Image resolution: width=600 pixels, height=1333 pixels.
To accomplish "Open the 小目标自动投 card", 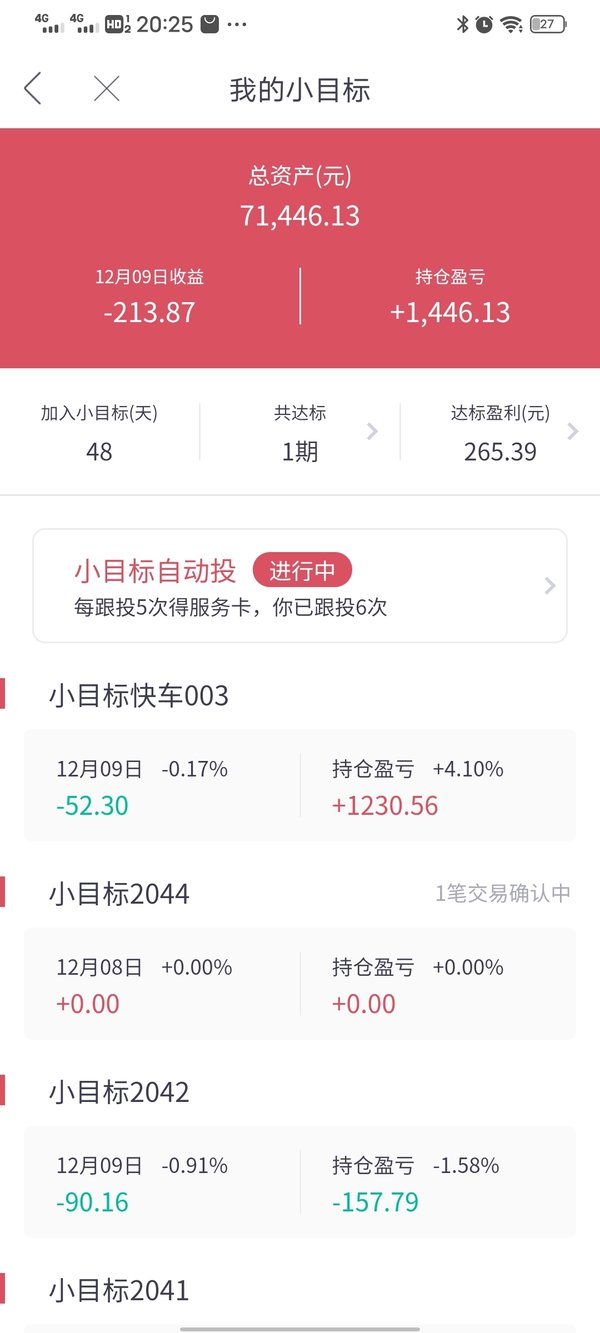I will tap(300, 585).
